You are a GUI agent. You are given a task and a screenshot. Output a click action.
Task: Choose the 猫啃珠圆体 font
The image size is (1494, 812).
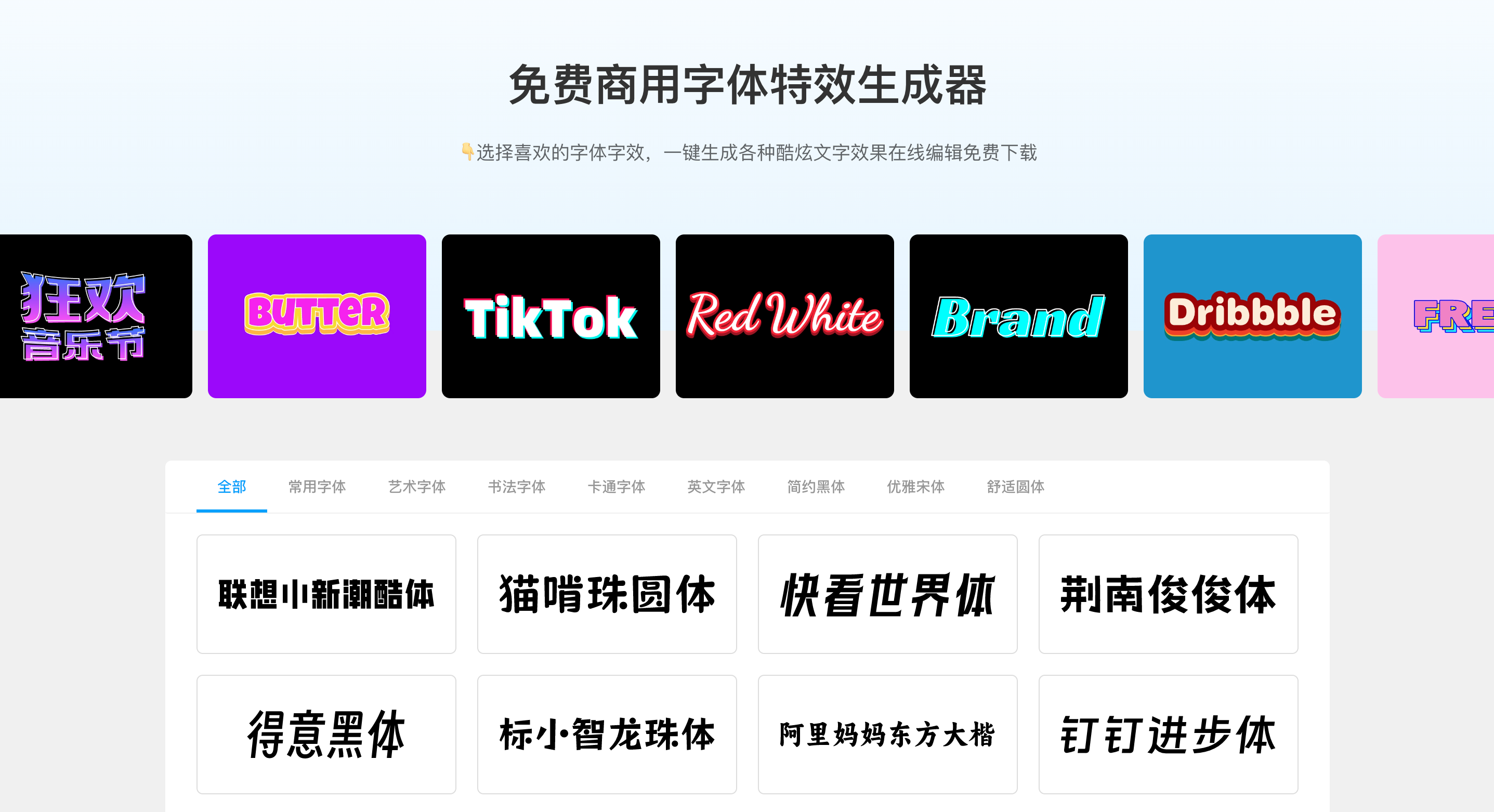607,594
